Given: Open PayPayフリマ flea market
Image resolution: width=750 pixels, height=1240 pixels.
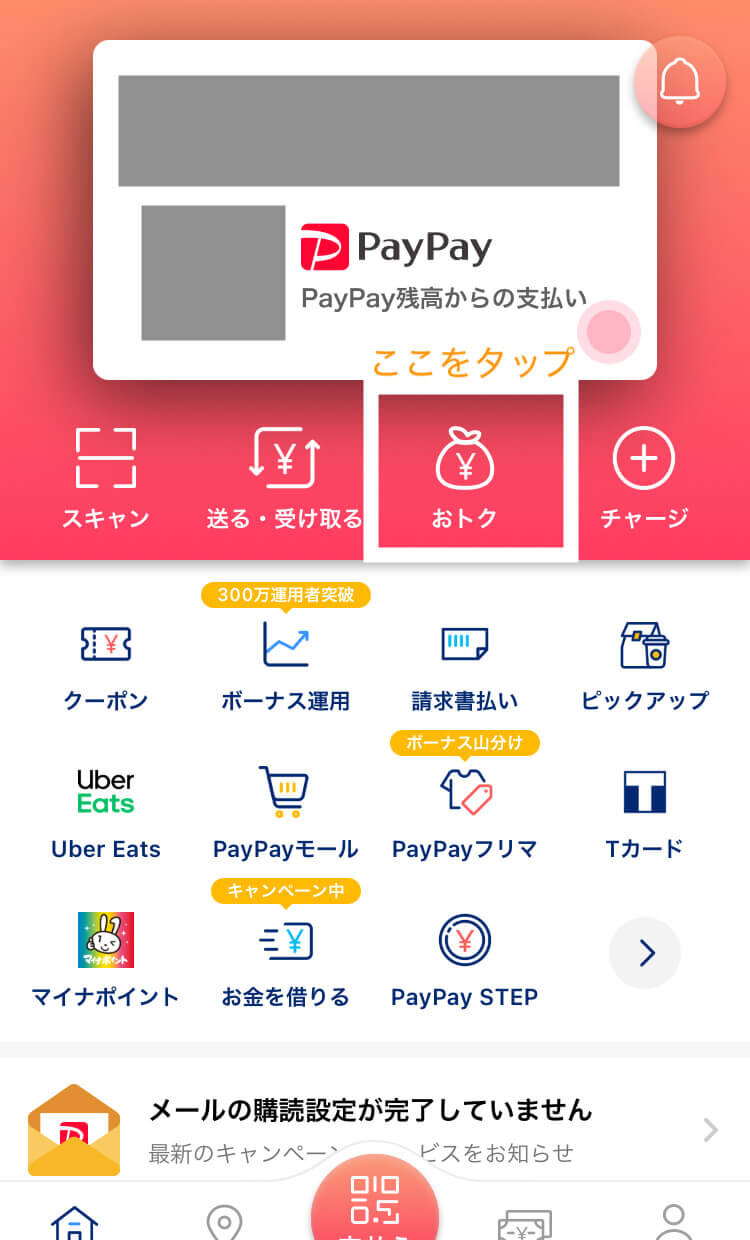Looking at the screenshot, I should (465, 814).
